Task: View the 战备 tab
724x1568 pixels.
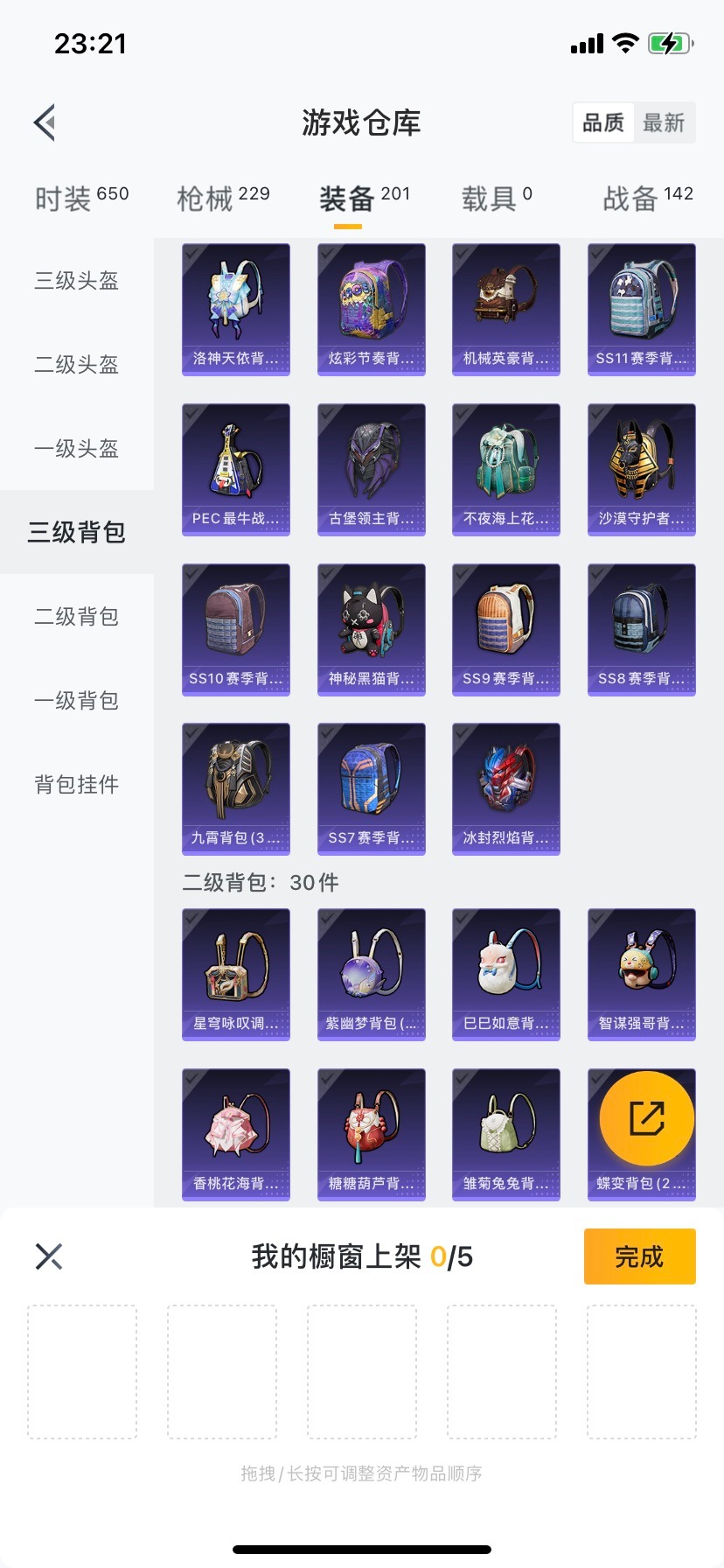Action: [647, 199]
